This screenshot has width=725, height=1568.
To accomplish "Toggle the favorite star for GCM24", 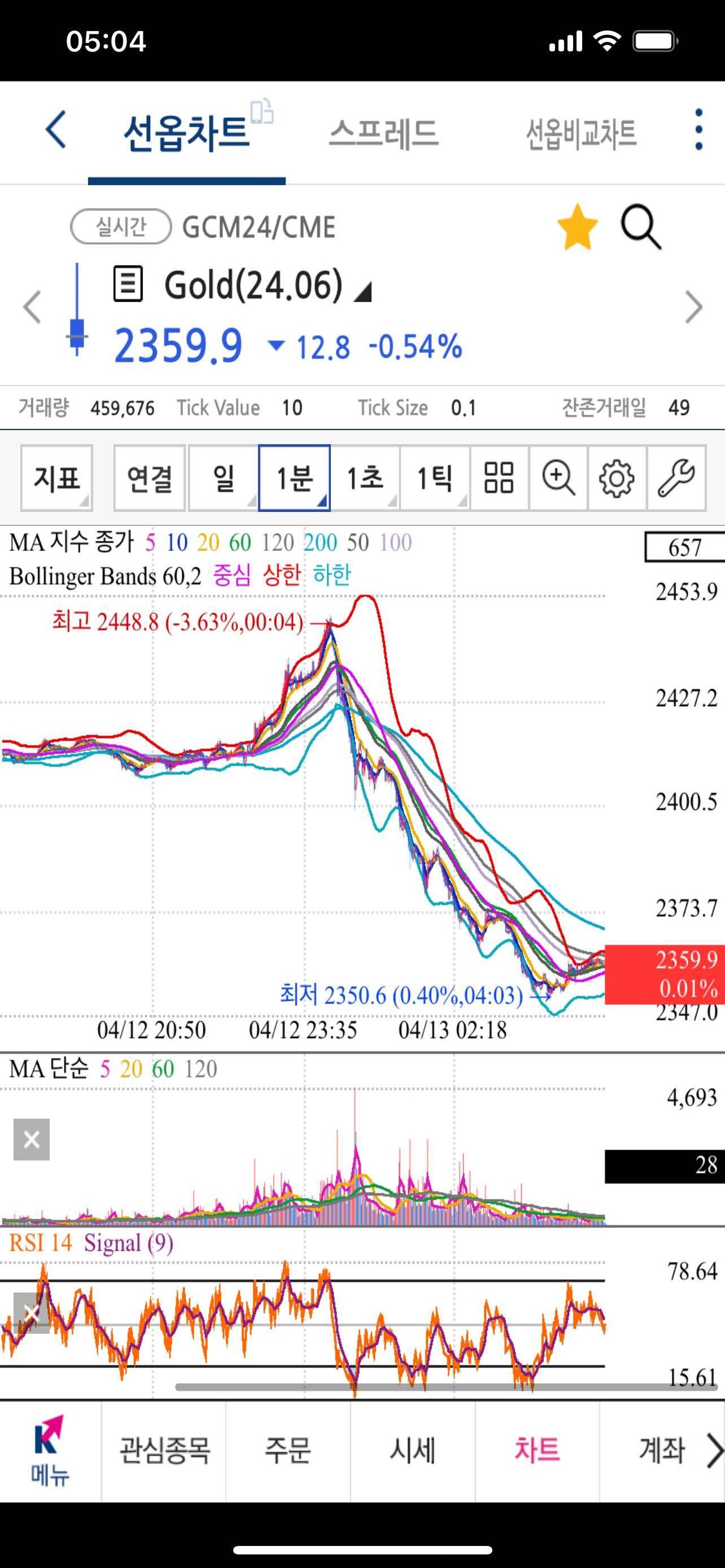I will (x=577, y=227).
